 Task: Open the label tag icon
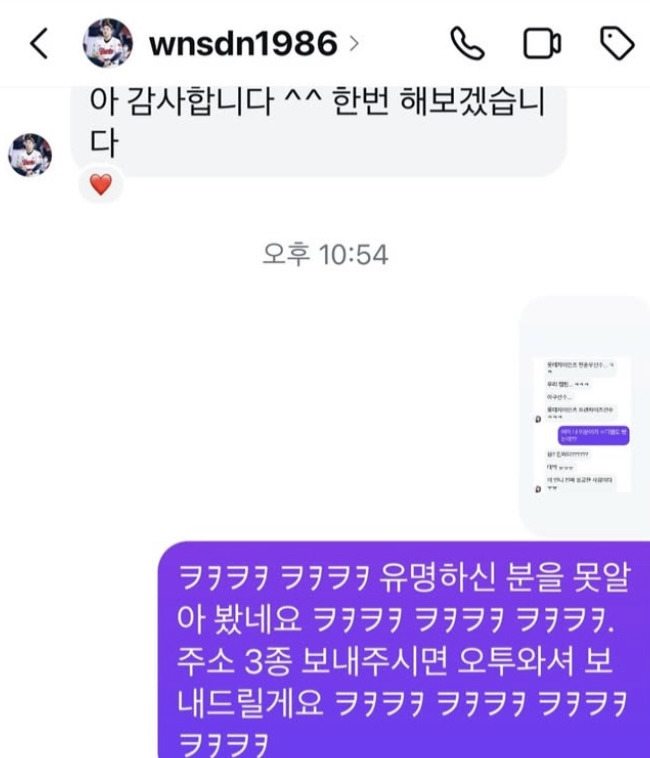616,43
